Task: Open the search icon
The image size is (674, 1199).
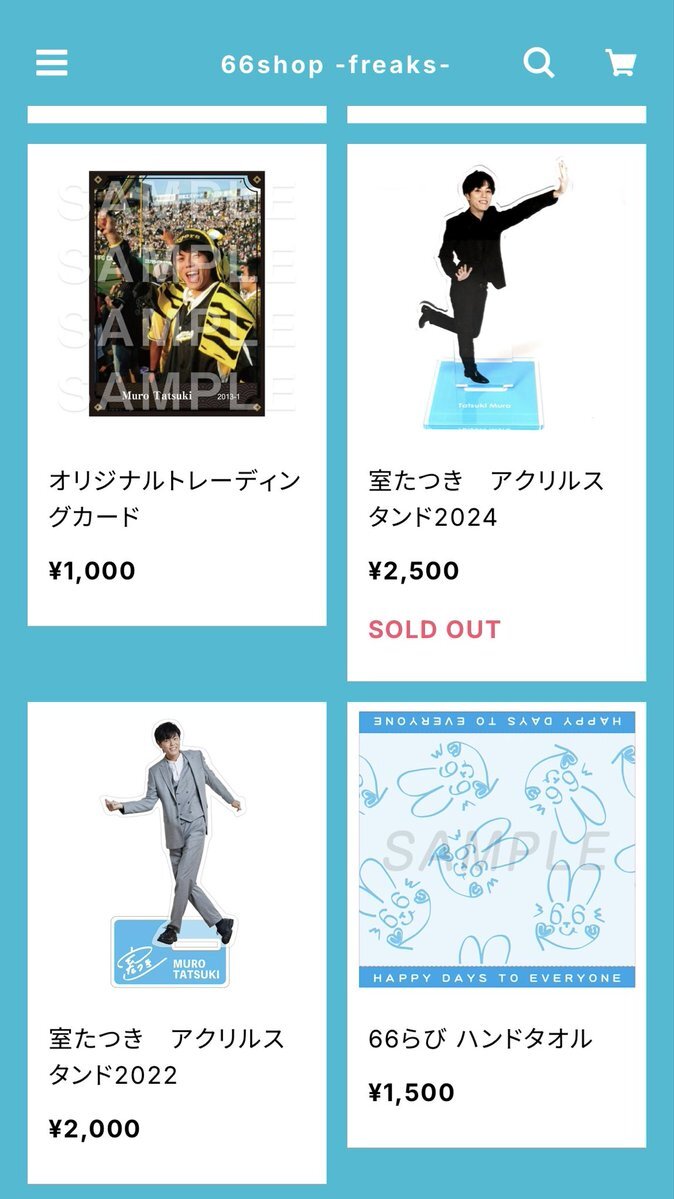Action: [x=539, y=63]
